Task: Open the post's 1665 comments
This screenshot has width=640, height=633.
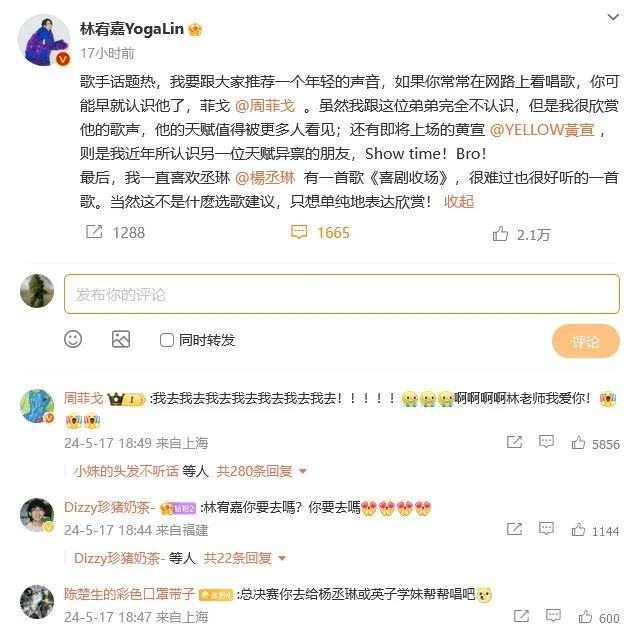Action: pos(320,233)
